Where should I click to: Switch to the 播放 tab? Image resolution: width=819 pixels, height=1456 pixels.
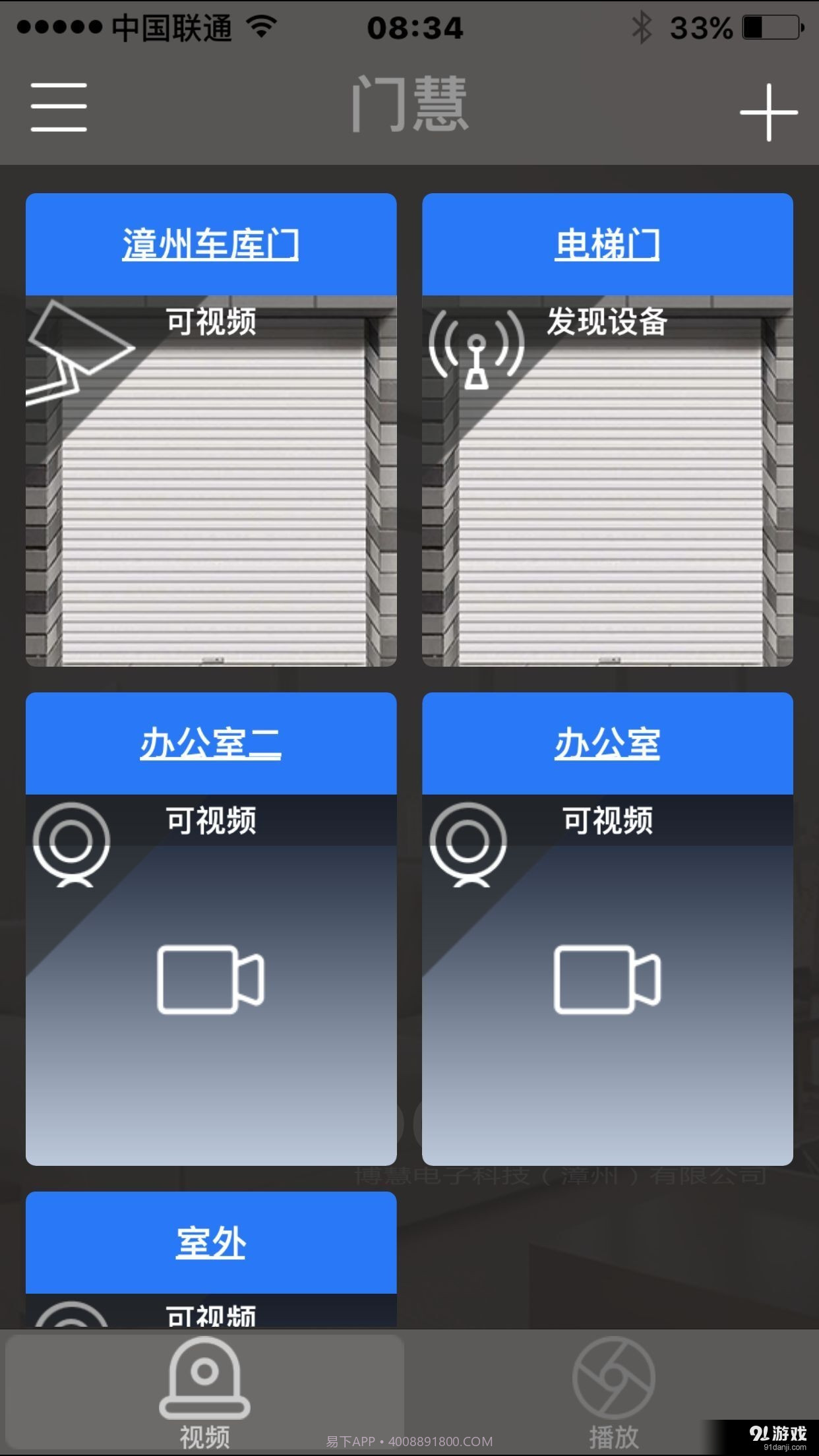(x=613, y=1393)
